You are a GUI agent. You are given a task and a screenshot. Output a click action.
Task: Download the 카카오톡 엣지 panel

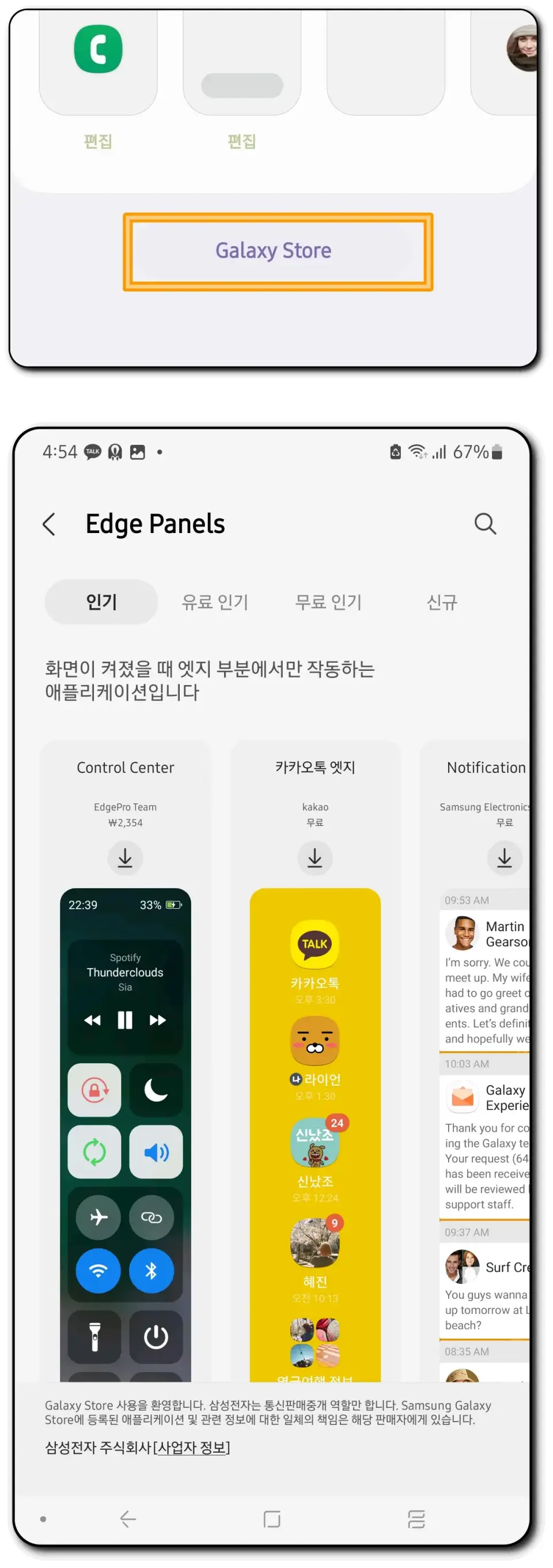[x=315, y=858]
